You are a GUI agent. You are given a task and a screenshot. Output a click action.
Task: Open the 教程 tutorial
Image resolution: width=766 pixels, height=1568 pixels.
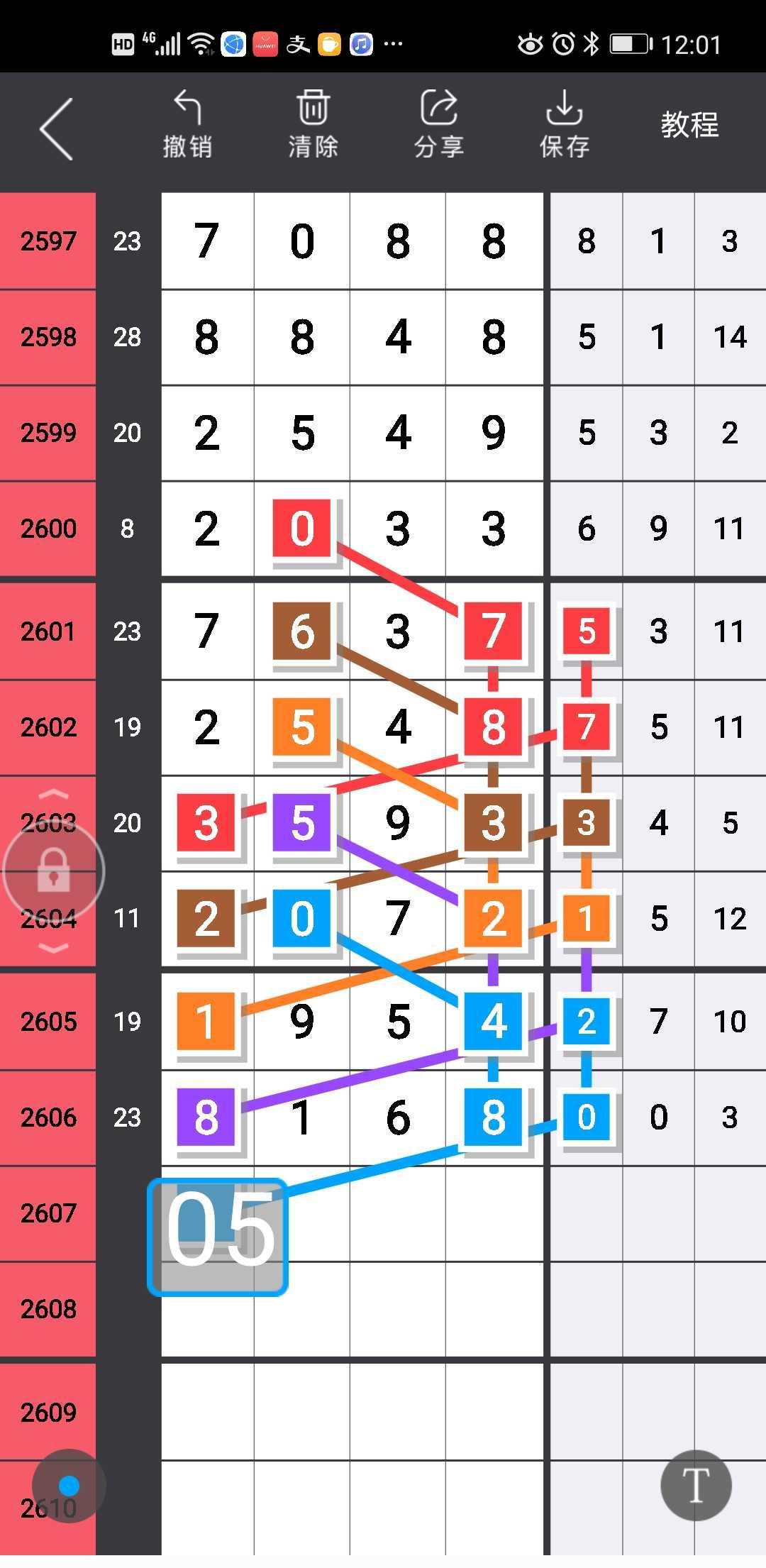[689, 125]
